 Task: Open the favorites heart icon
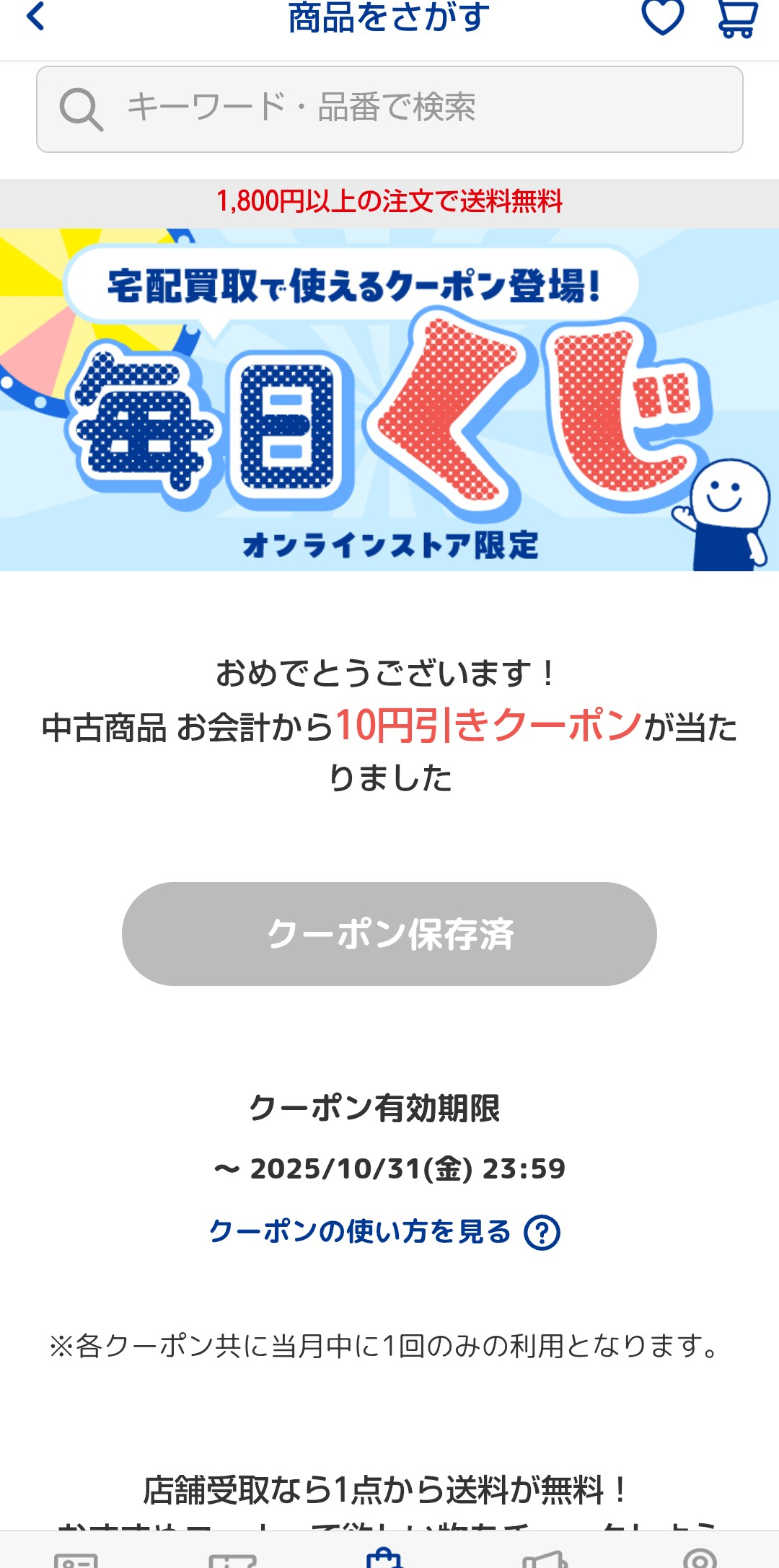[662, 17]
